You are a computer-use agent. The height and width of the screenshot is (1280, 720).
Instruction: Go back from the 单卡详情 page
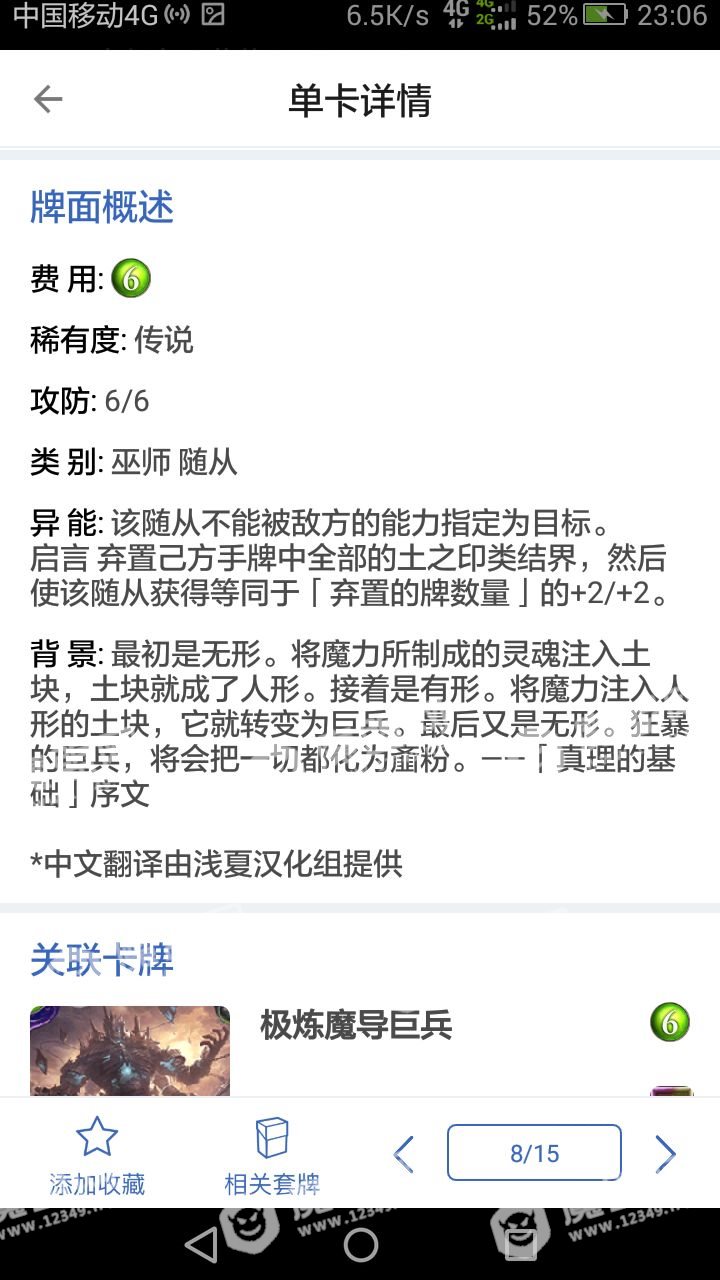click(48, 99)
